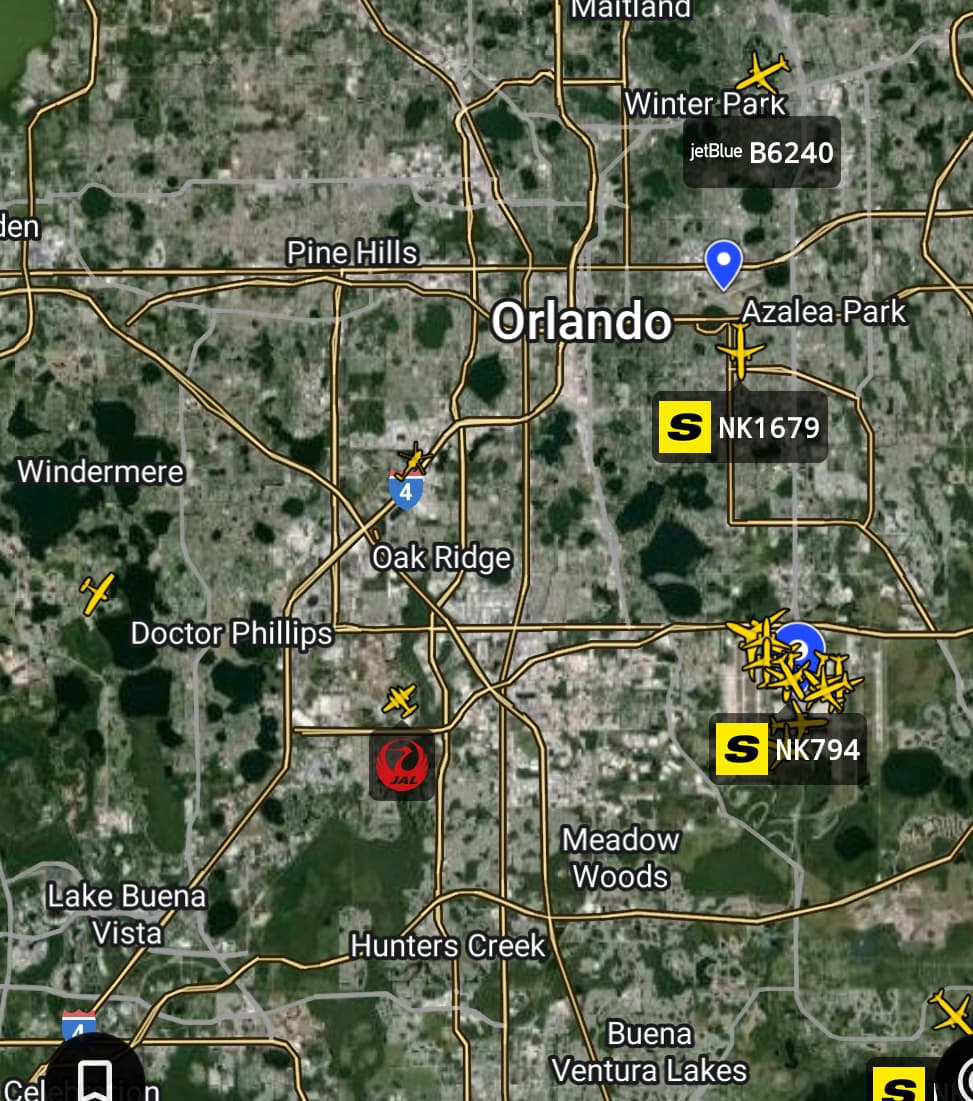The image size is (973, 1101).
Task: Tap the JAL flight label
Action: 402,765
